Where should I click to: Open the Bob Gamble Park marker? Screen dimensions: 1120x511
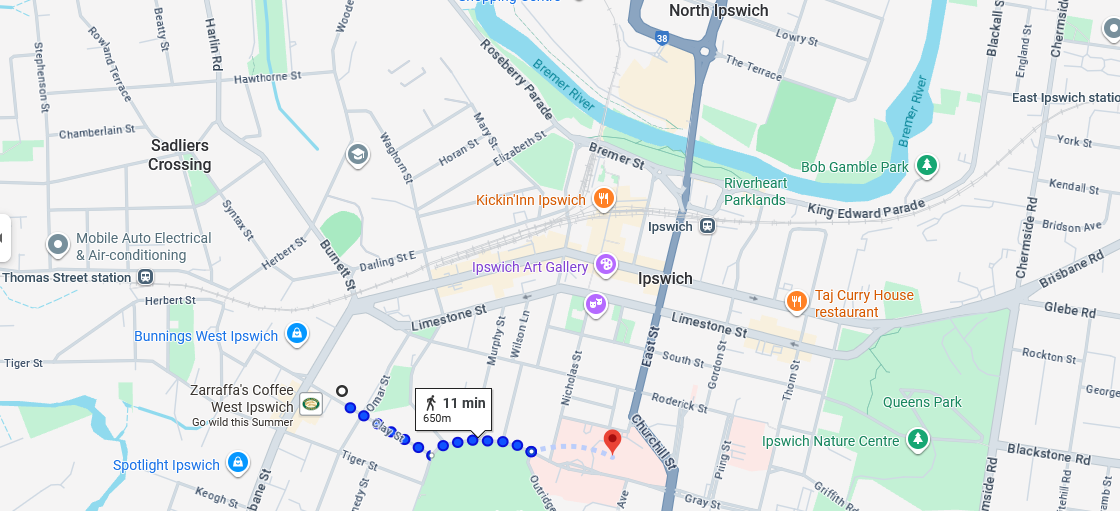[928, 166]
